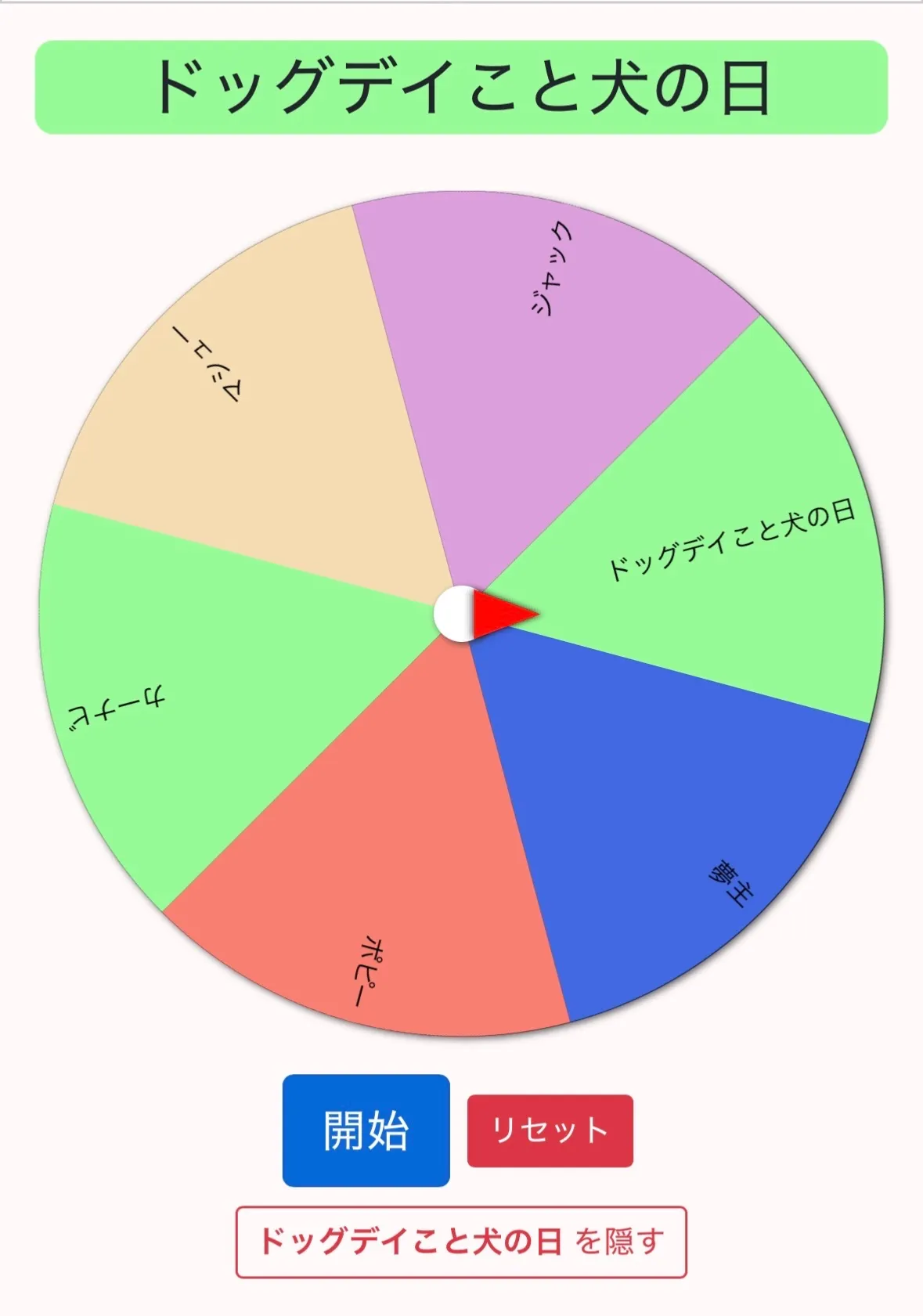Tap the red リセット button
Image resolution: width=923 pixels, height=1316 pixels.
pyautogui.click(x=550, y=1130)
